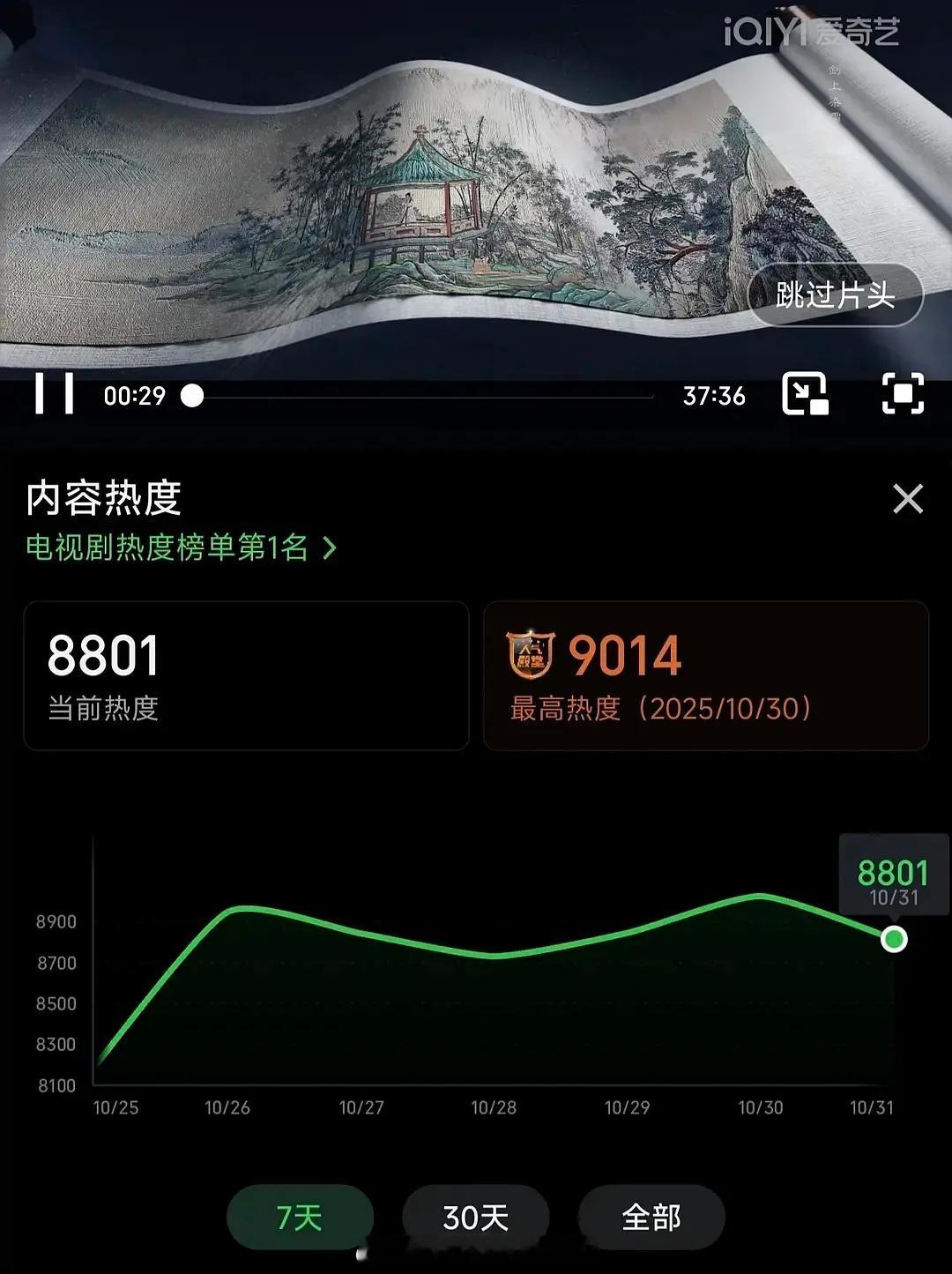Enter picture-in-picture mode
Viewport: 952px width, 1274px height.
point(807,396)
